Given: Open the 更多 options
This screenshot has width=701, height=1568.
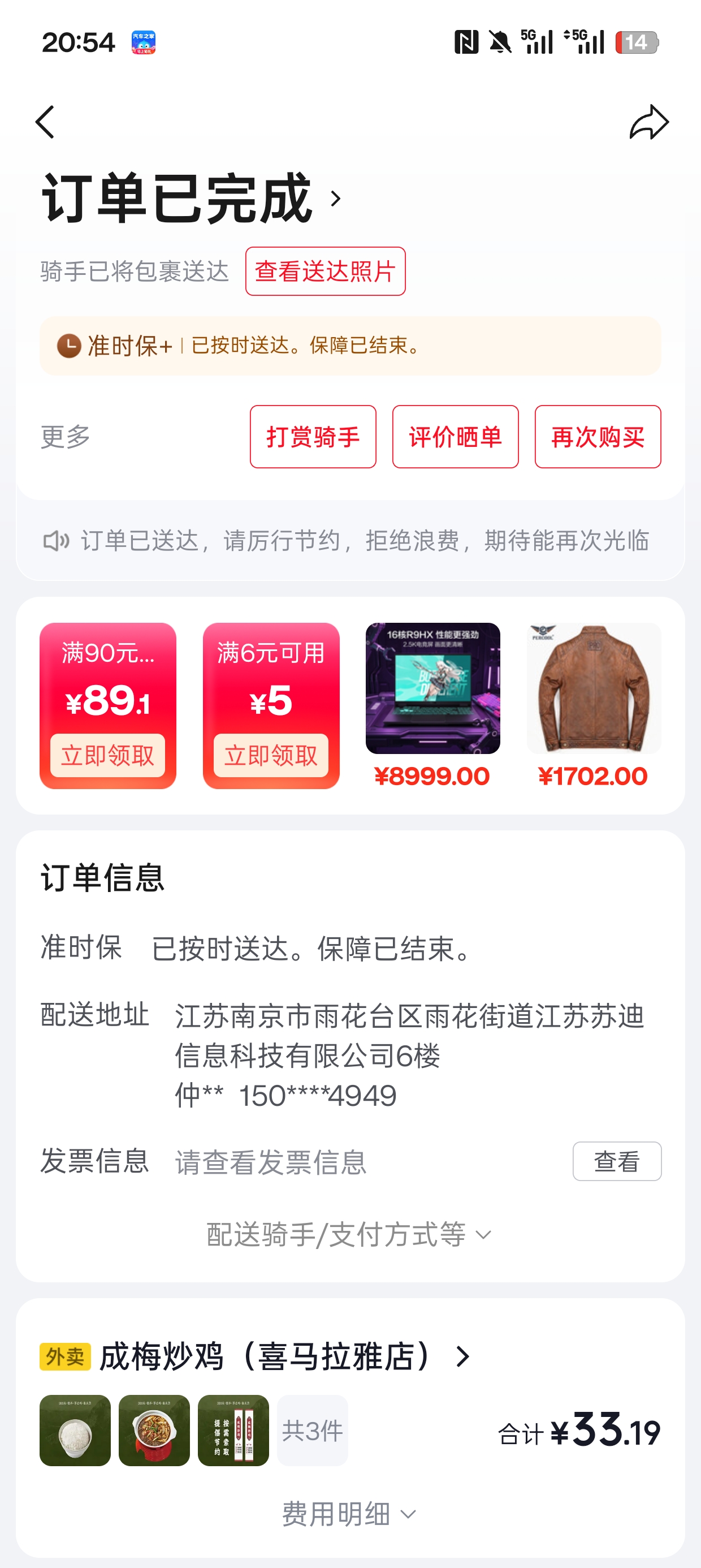Looking at the screenshot, I should (x=66, y=437).
